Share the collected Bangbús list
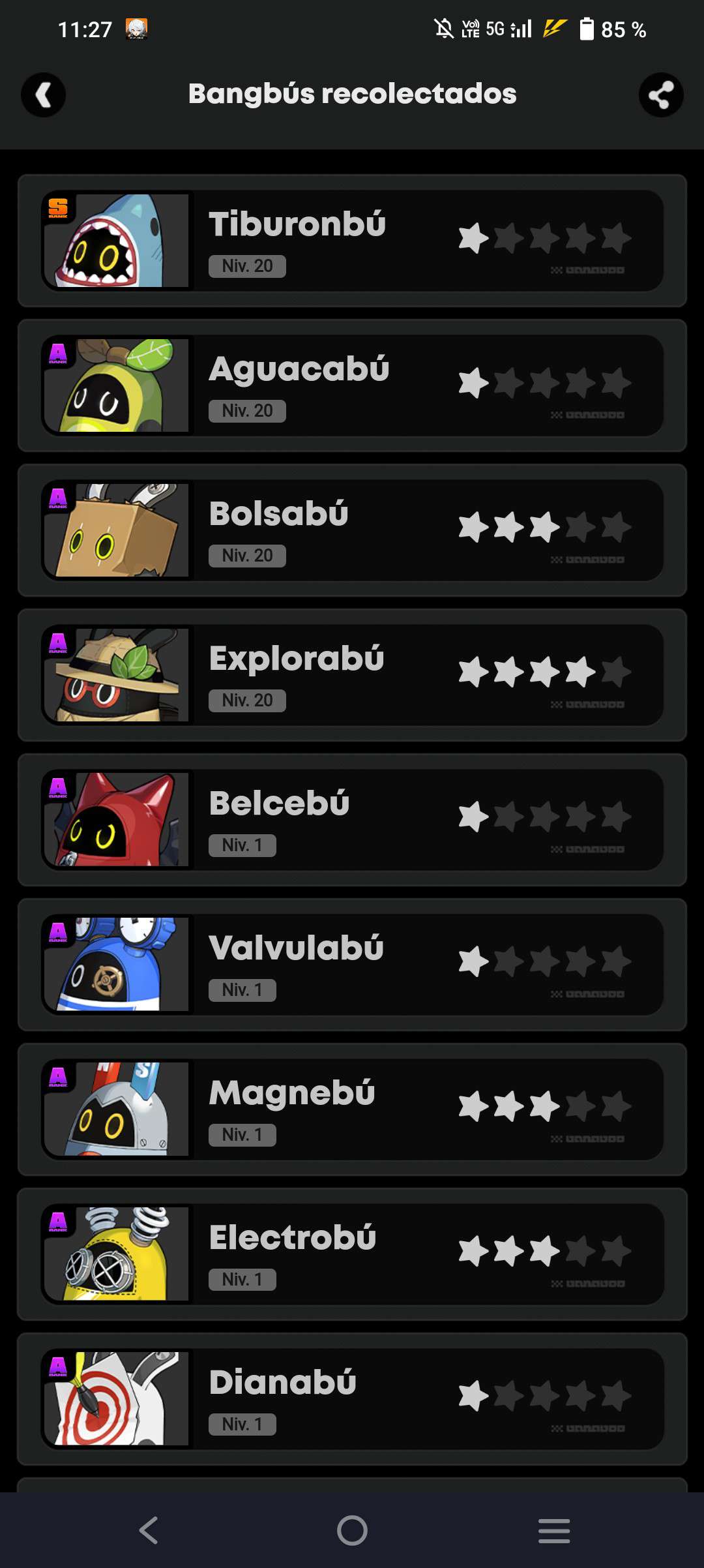This screenshot has height=1568, width=704. tap(660, 95)
